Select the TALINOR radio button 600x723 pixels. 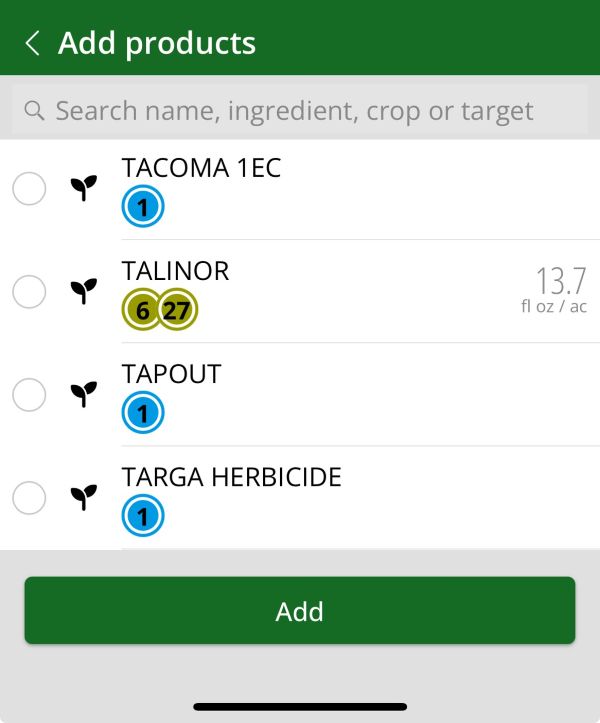[29, 291]
